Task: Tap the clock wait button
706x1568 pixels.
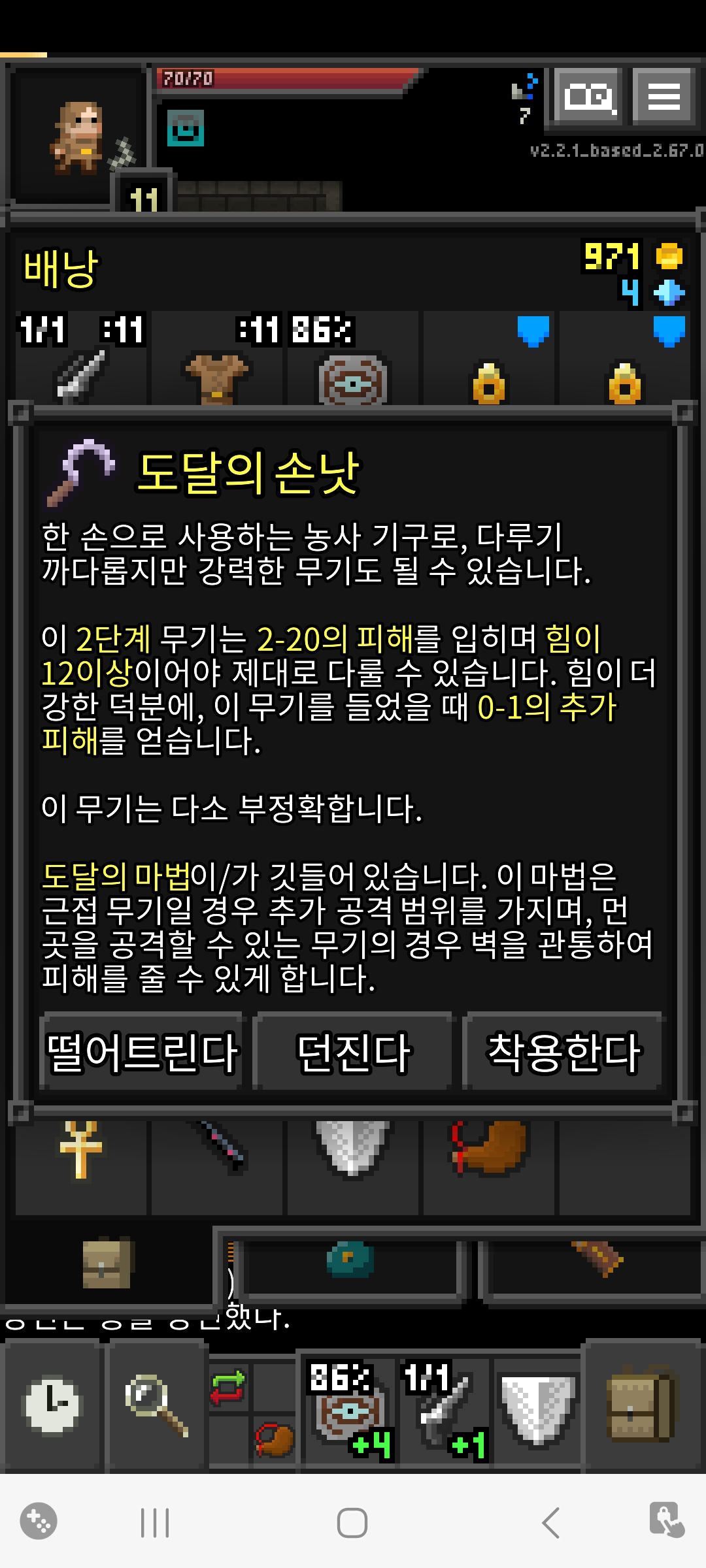Action: 52,1405
